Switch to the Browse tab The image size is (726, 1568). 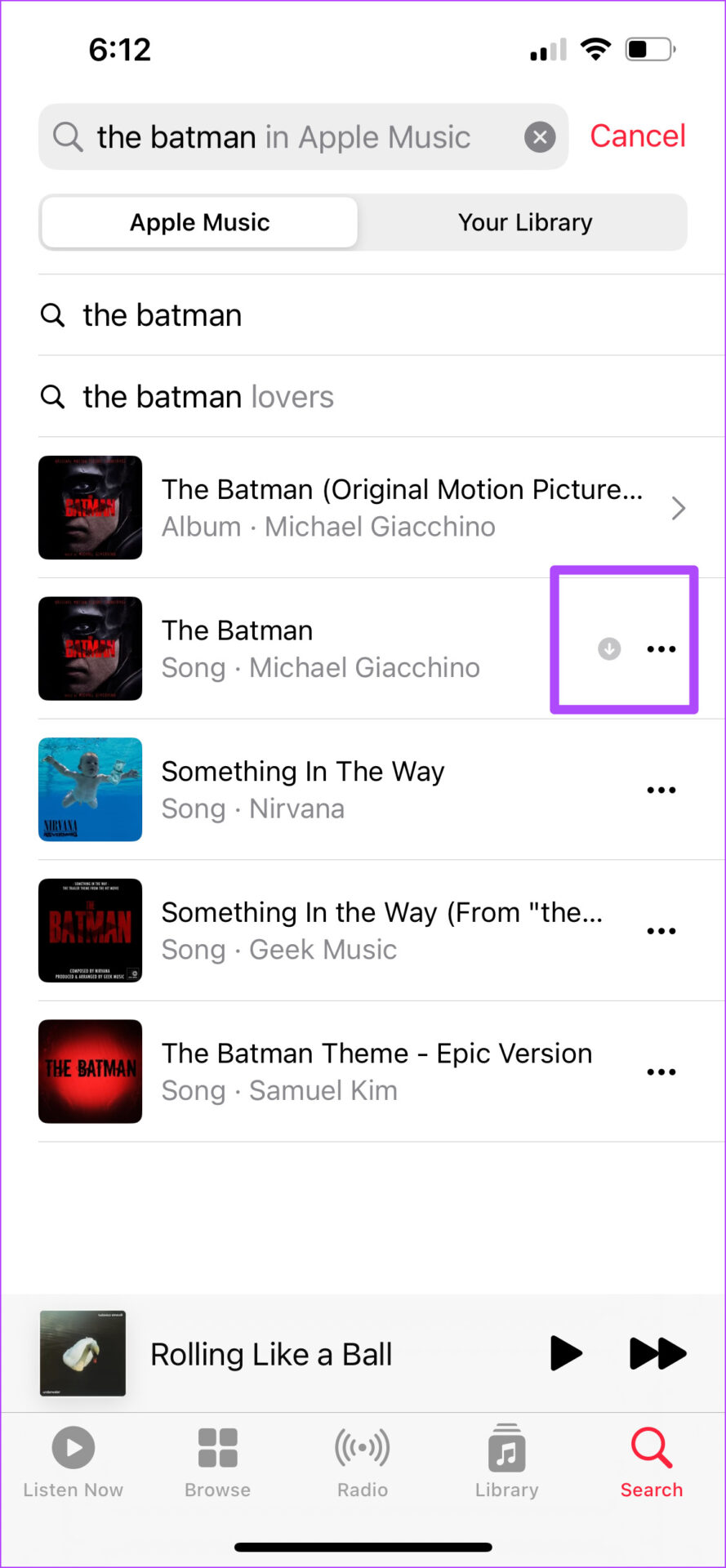(217, 1462)
